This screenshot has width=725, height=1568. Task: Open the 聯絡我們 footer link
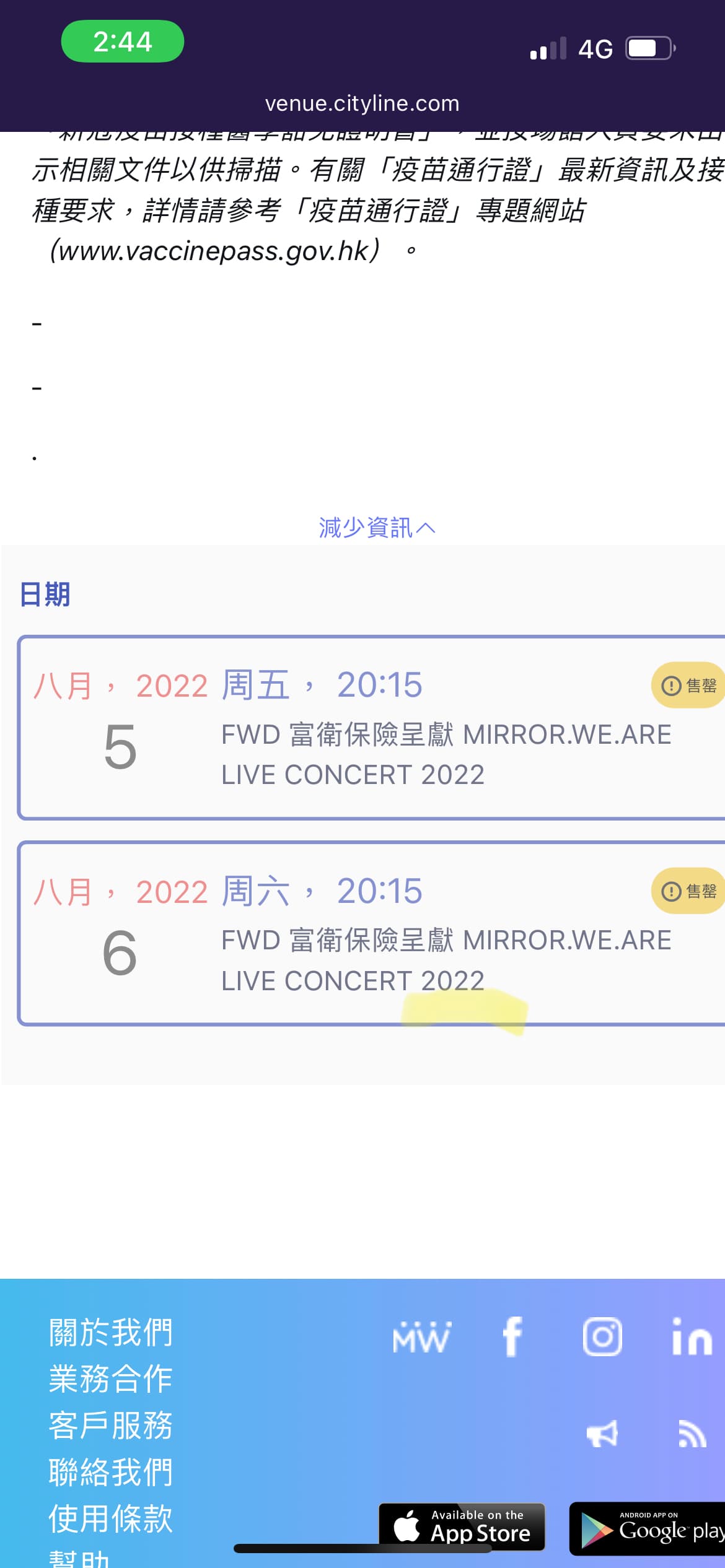coord(110,1472)
